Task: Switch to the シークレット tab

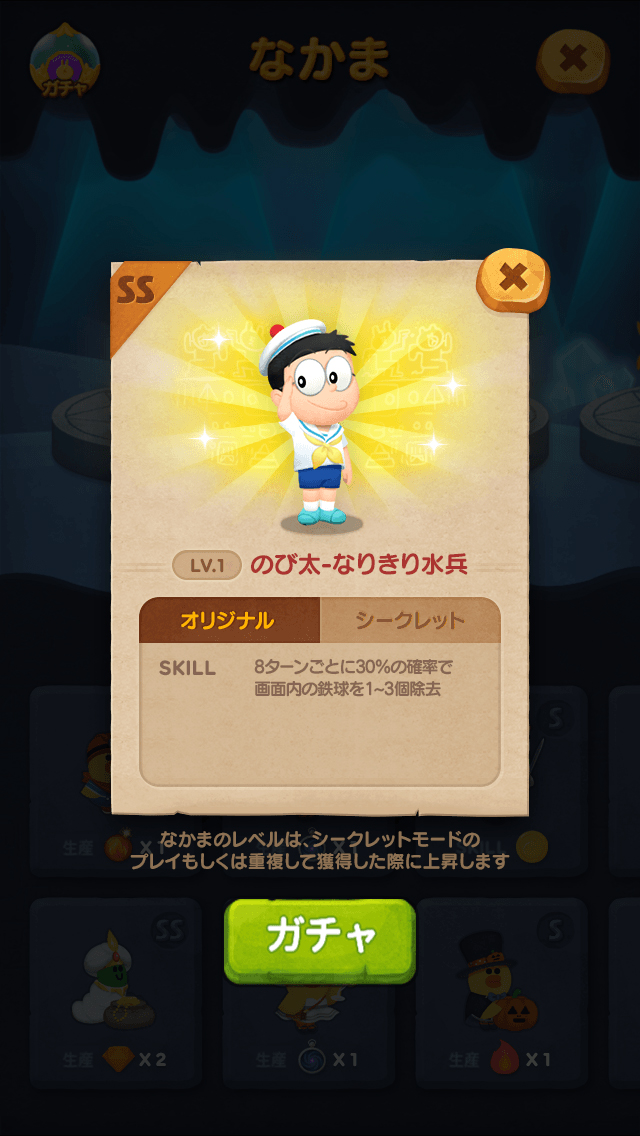Action: [410, 620]
